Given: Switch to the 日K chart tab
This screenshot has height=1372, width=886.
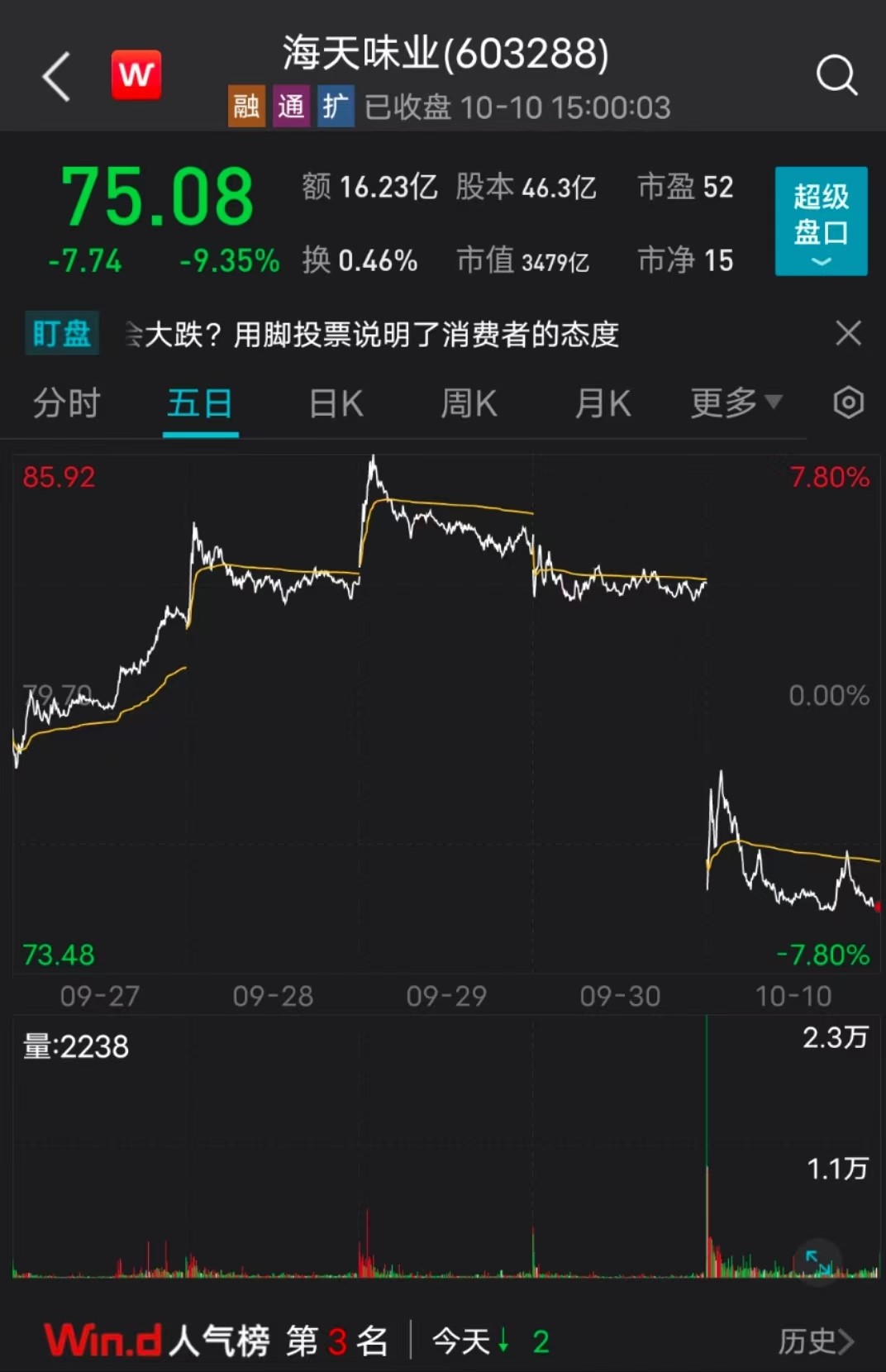Looking at the screenshot, I should pyautogui.click(x=336, y=404).
